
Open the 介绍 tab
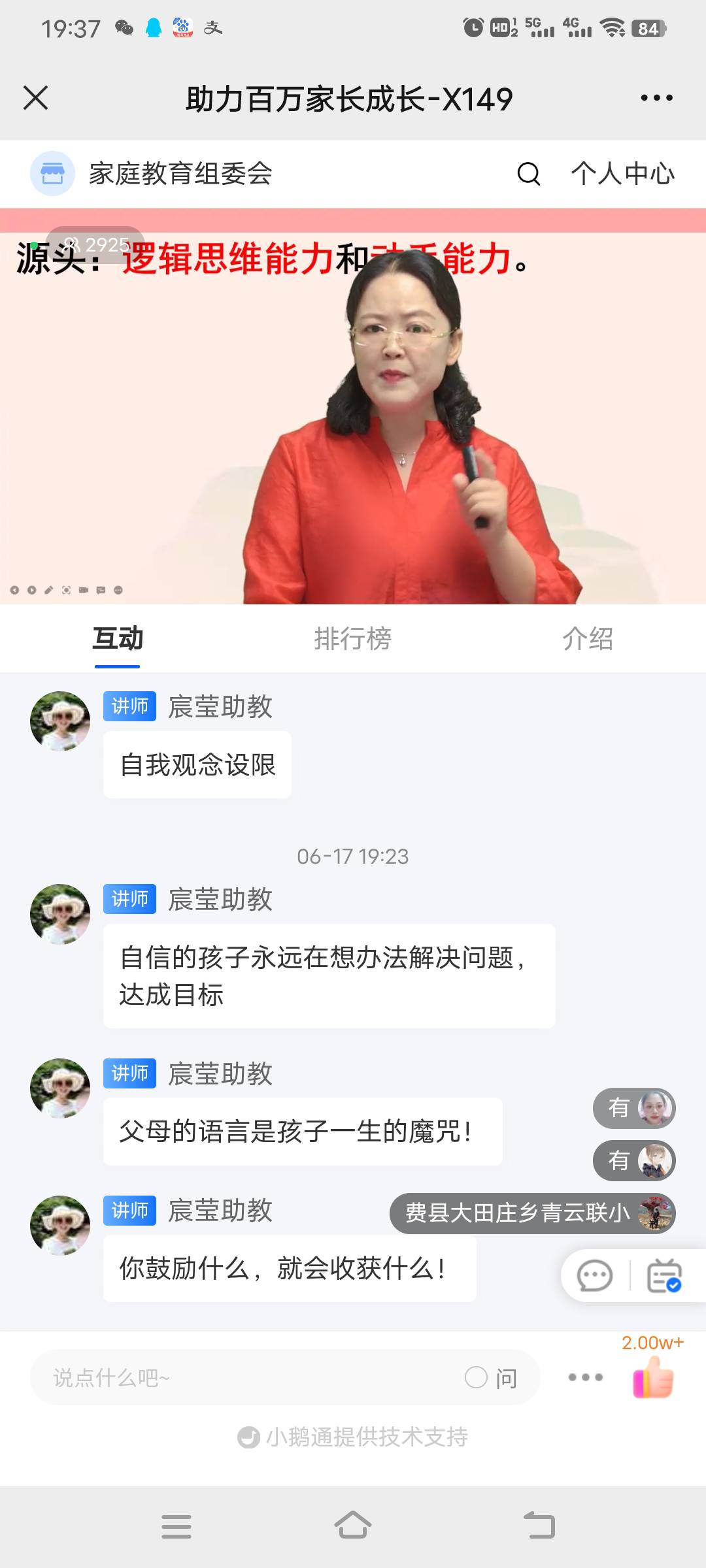coord(588,640)
